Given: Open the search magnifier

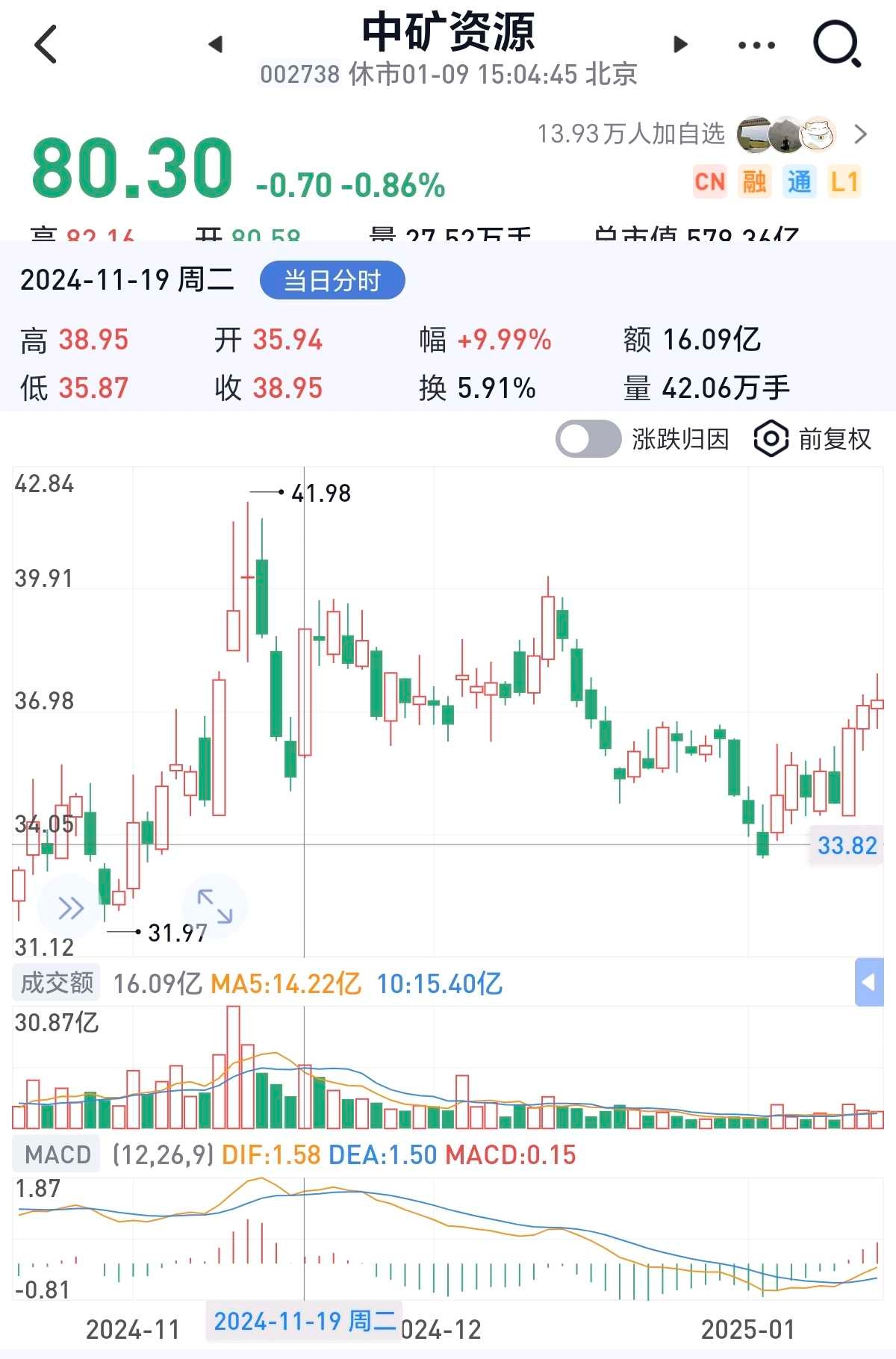Looking at the screenshot, I should click(x=836, y=45).
